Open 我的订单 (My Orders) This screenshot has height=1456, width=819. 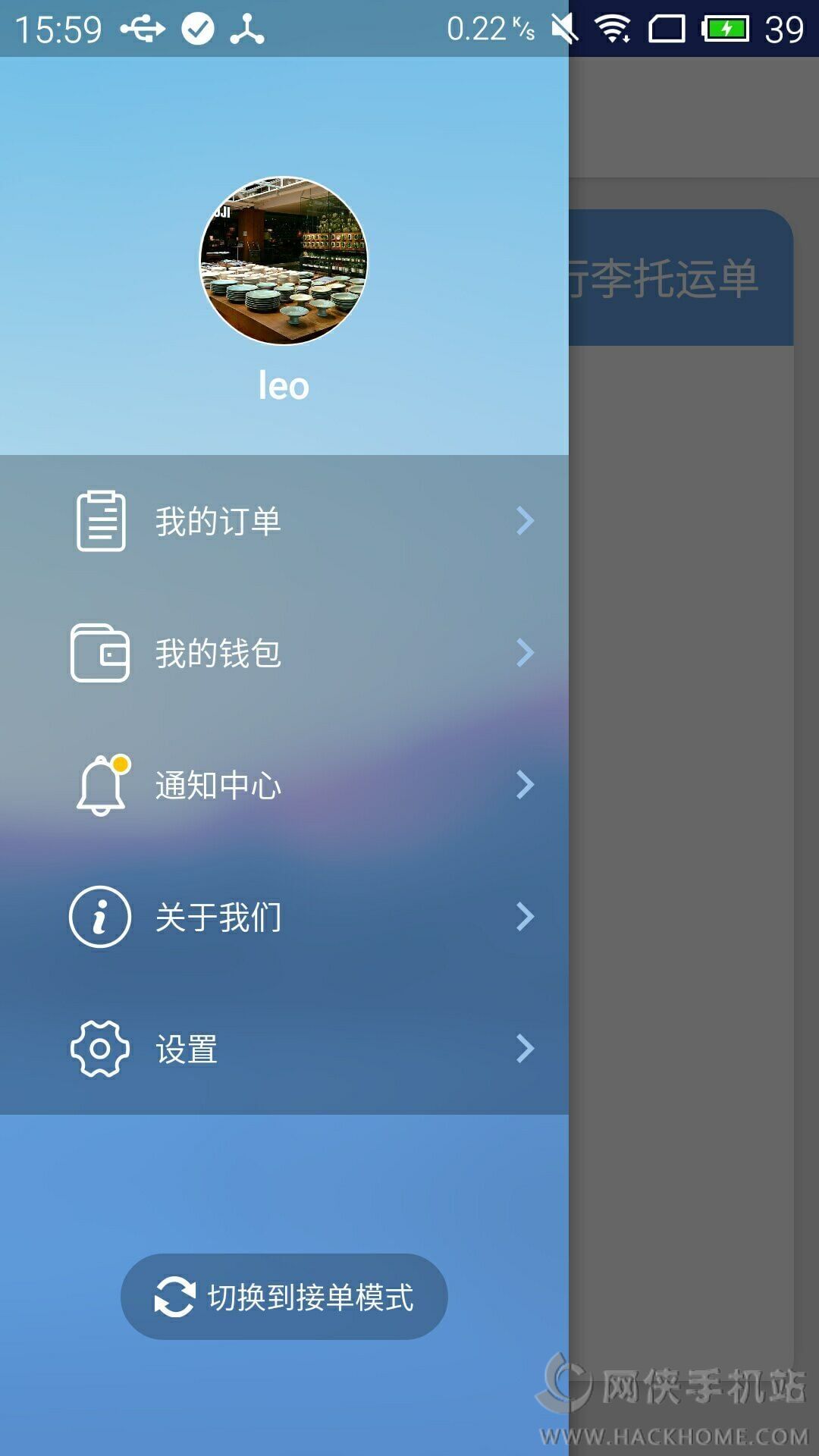pyautogui.click(x=284, y=521)
